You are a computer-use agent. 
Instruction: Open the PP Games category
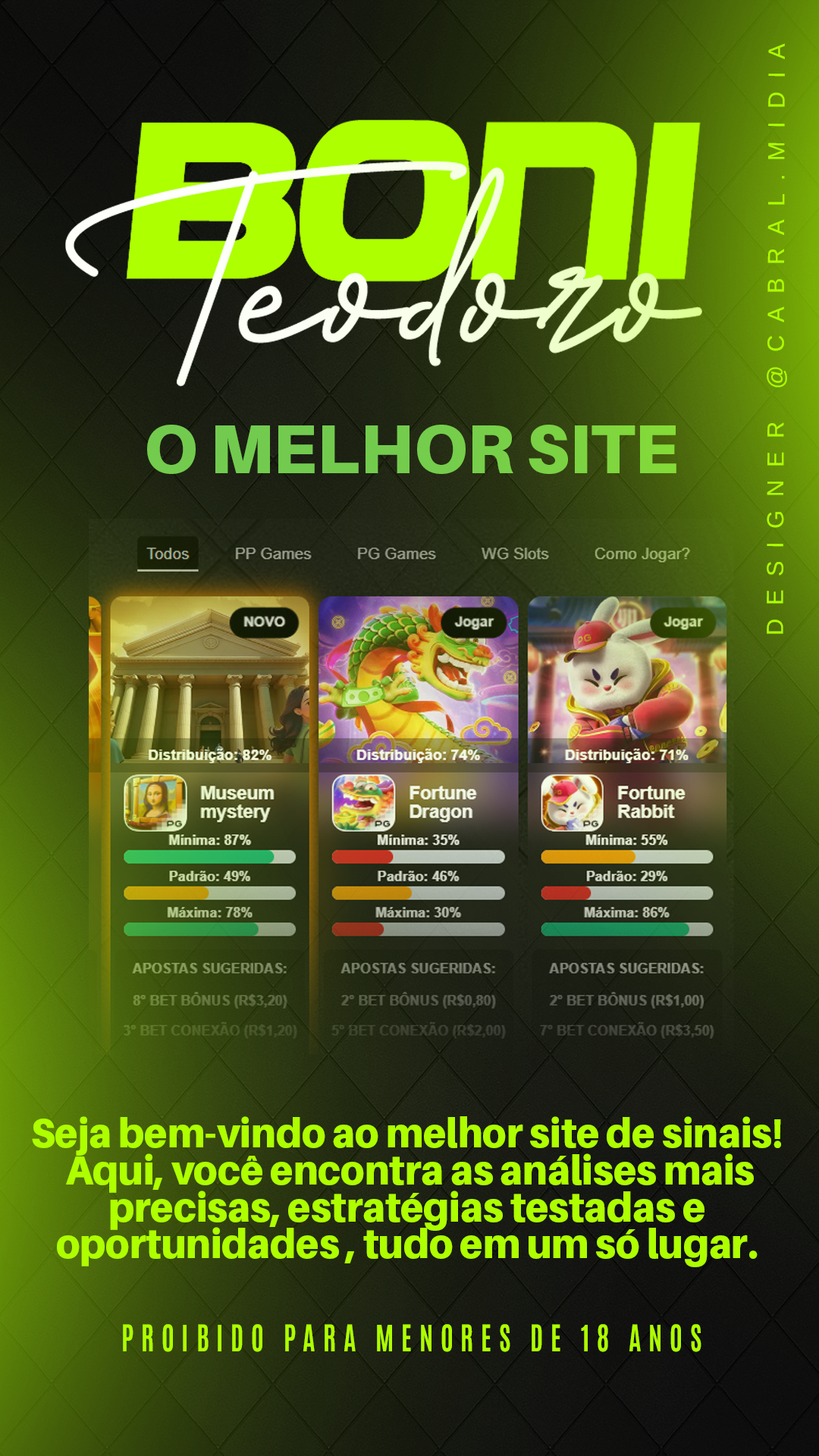coord(273,554)
